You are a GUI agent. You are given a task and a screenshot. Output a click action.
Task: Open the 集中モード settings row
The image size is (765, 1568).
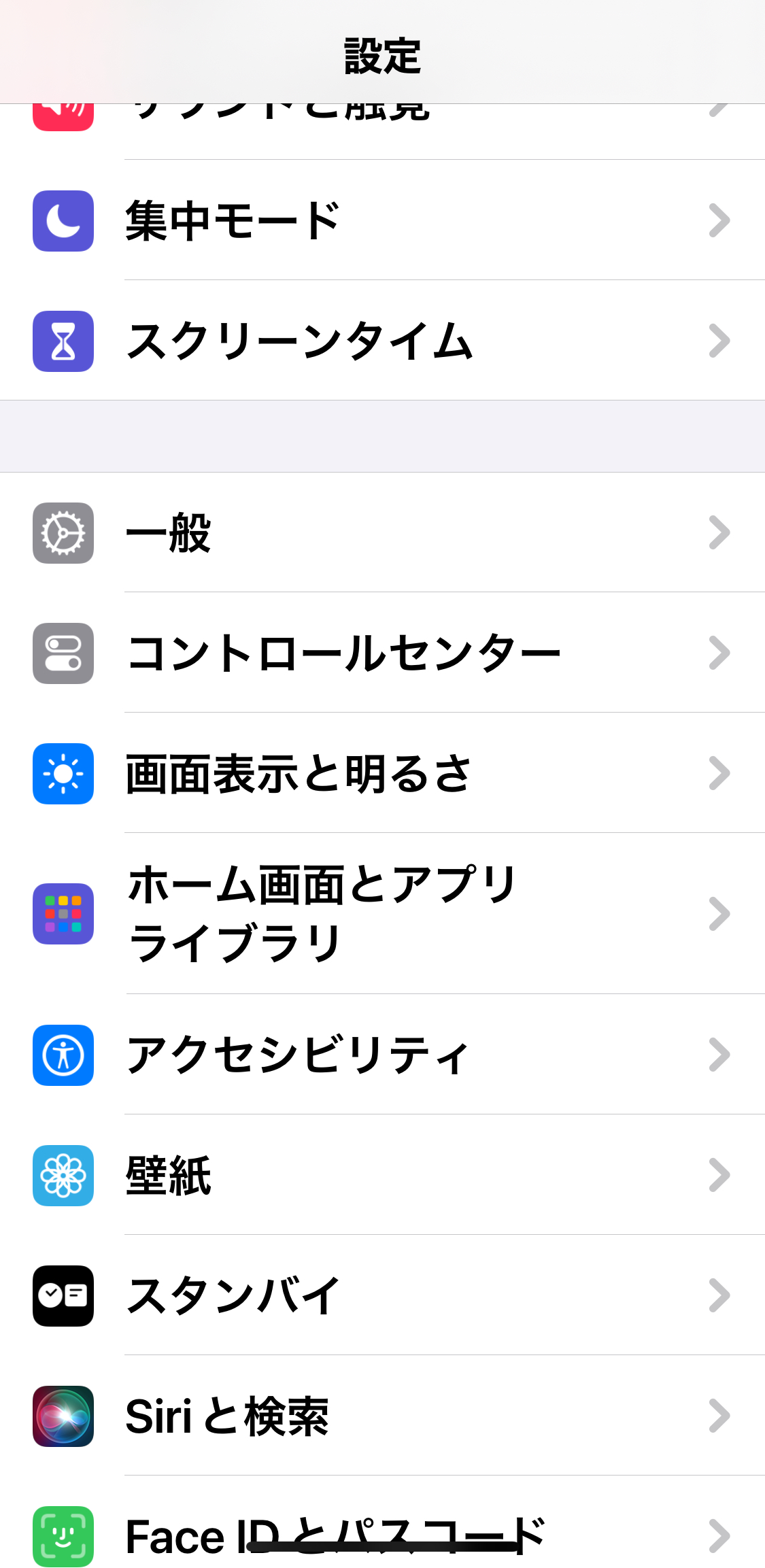[x=381, y=220]
